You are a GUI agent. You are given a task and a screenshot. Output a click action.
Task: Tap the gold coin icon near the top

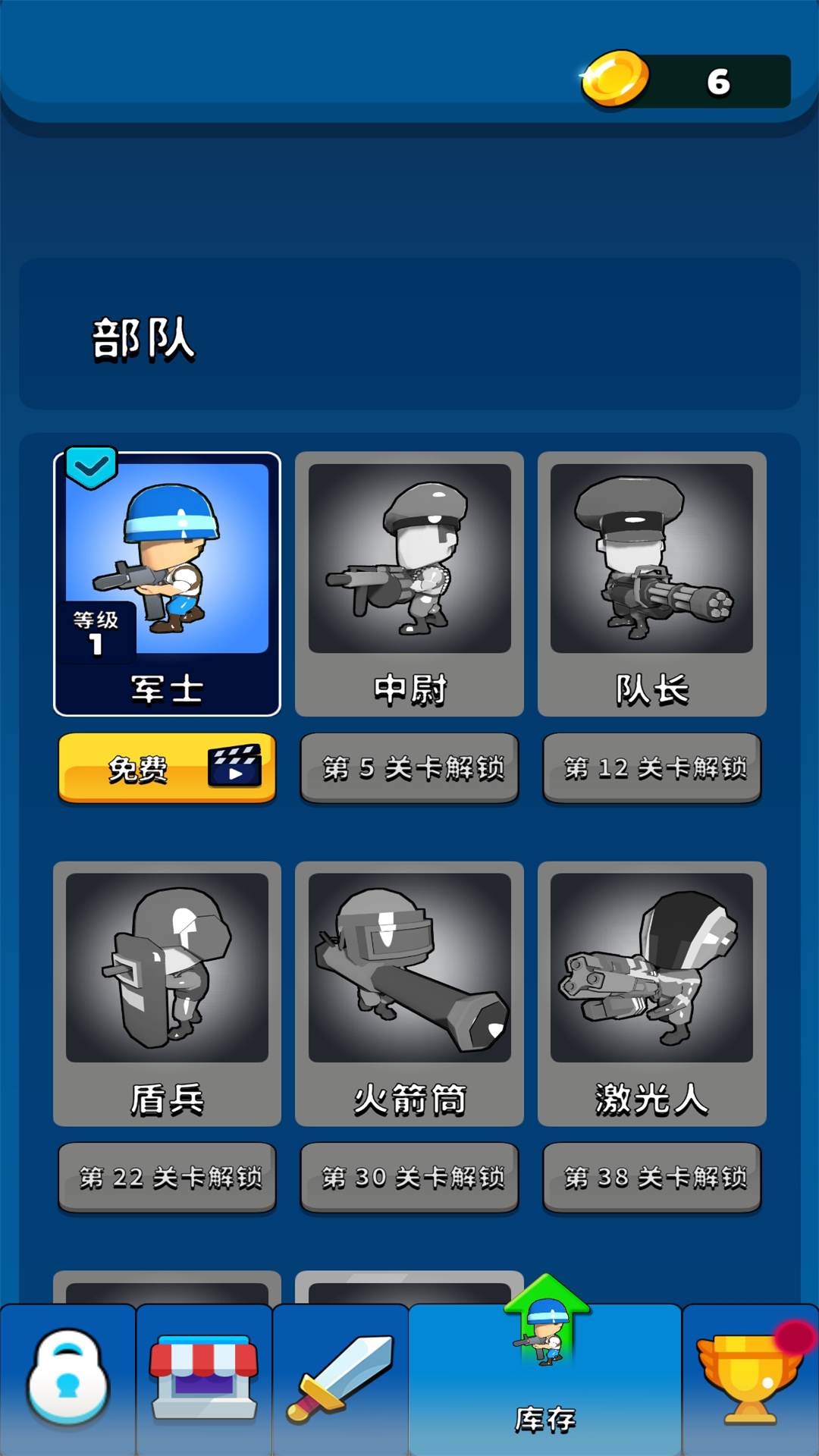point(616,77)
